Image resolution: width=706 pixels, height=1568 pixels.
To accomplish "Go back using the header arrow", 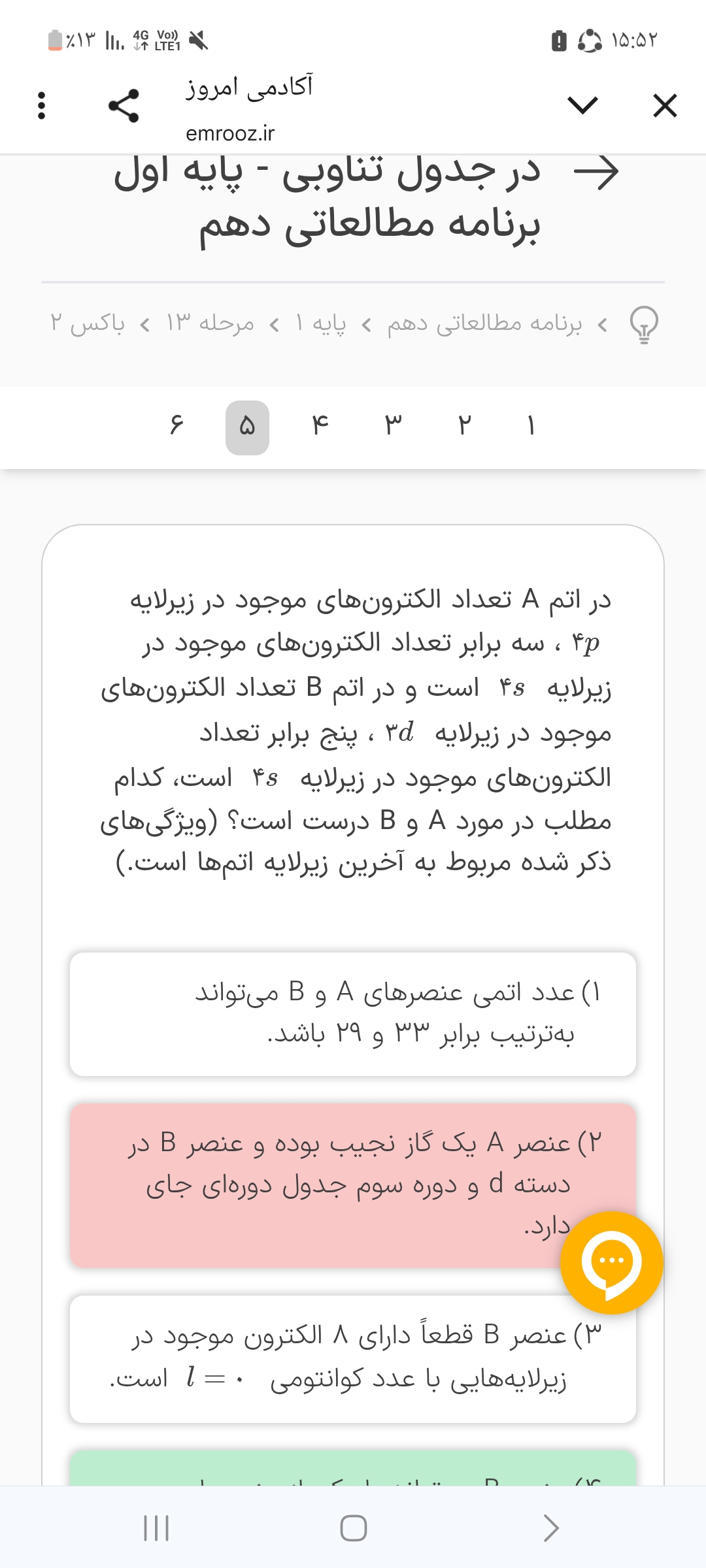I will pyautogui.click(x=596, y=173).
